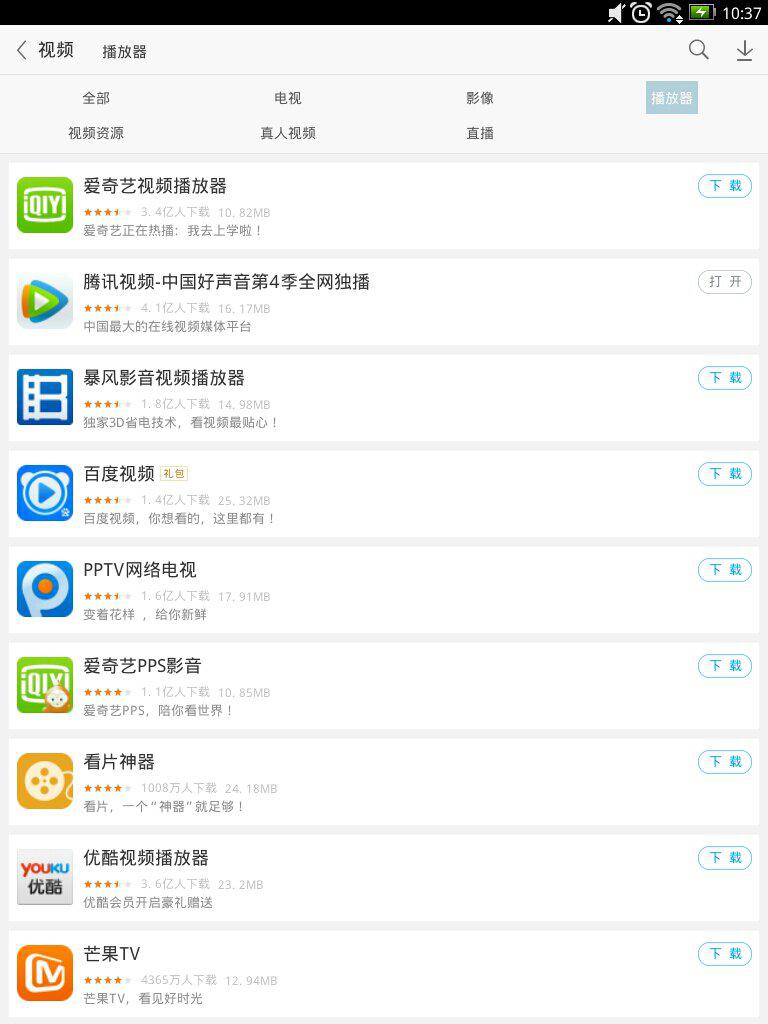Viewport: 768px width, 1024px height.
Task: Switch to the 真人视频 category
Action: (x=288, y=133)
